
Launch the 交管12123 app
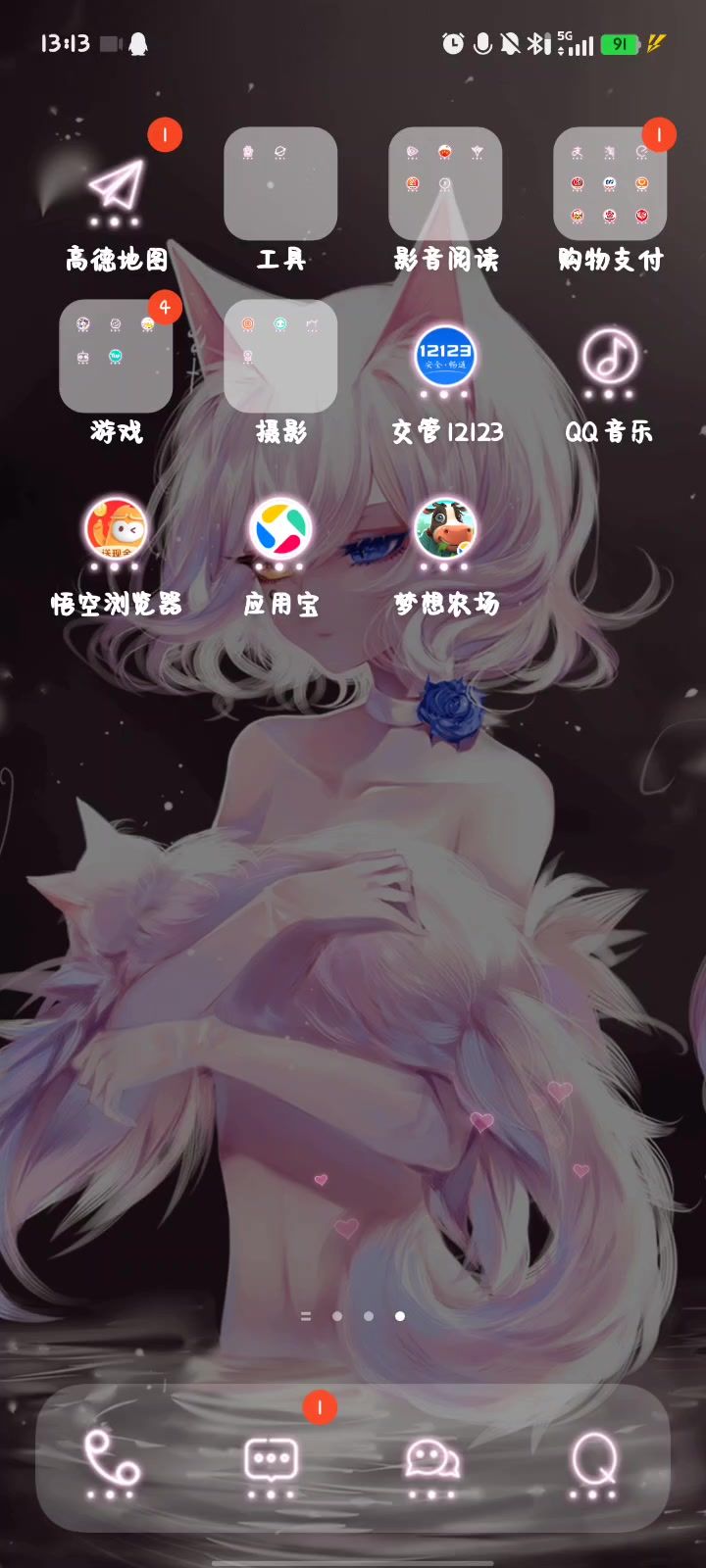click(445, 358)
